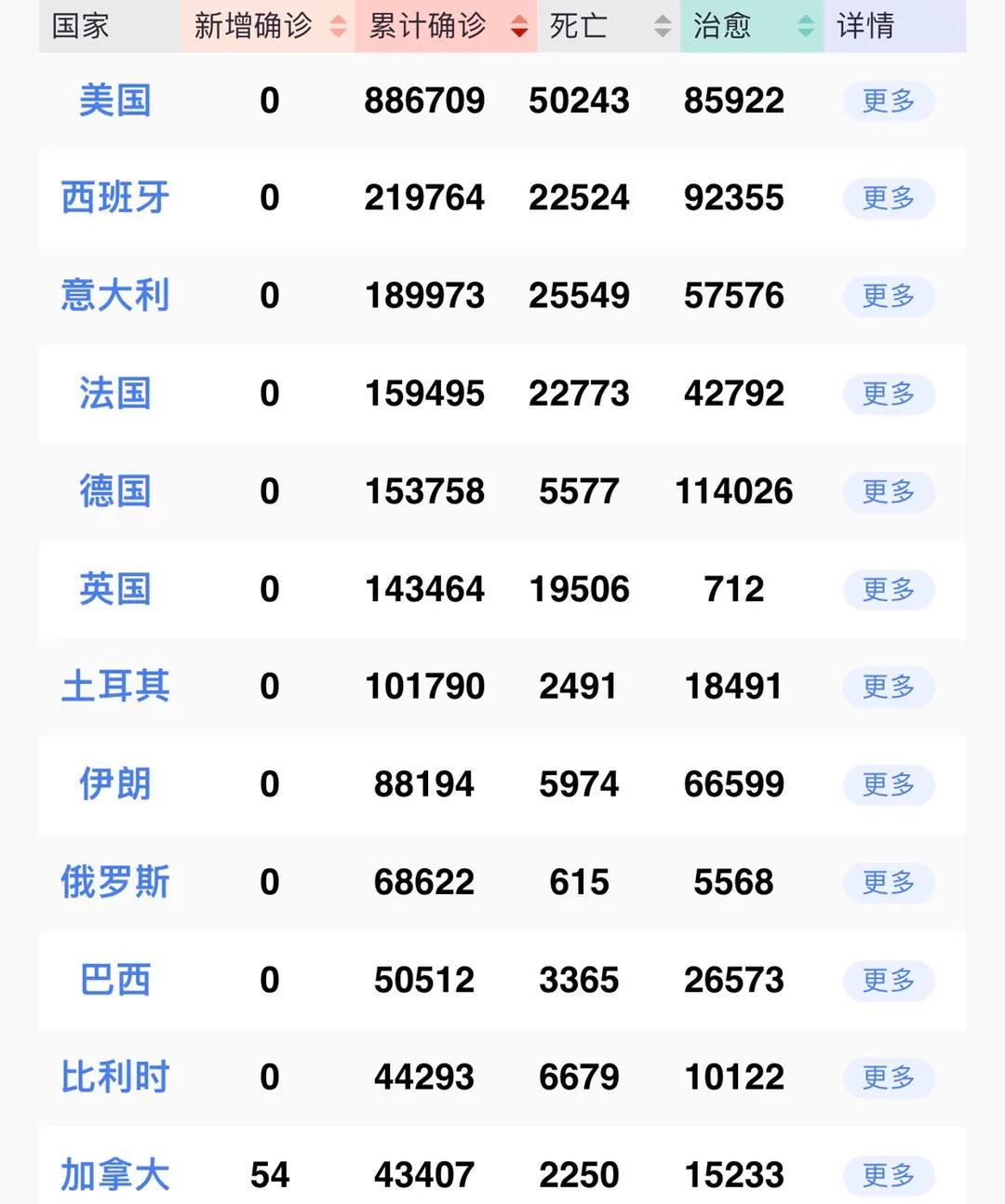
Task: Show 更多 for 德国
Action: pyautogui.click(x=889, y=491)
